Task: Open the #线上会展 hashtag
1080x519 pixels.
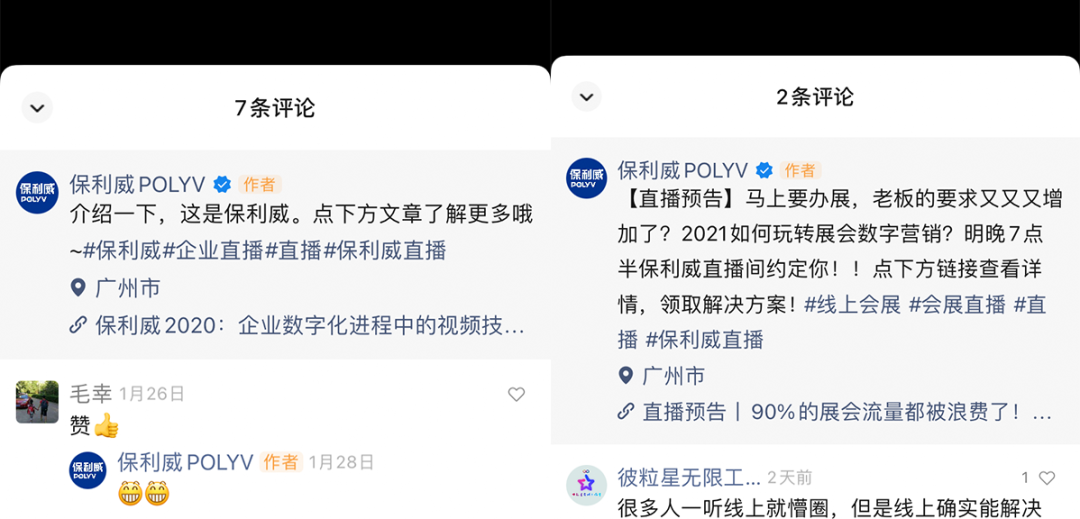Action: tap(852, 305)
